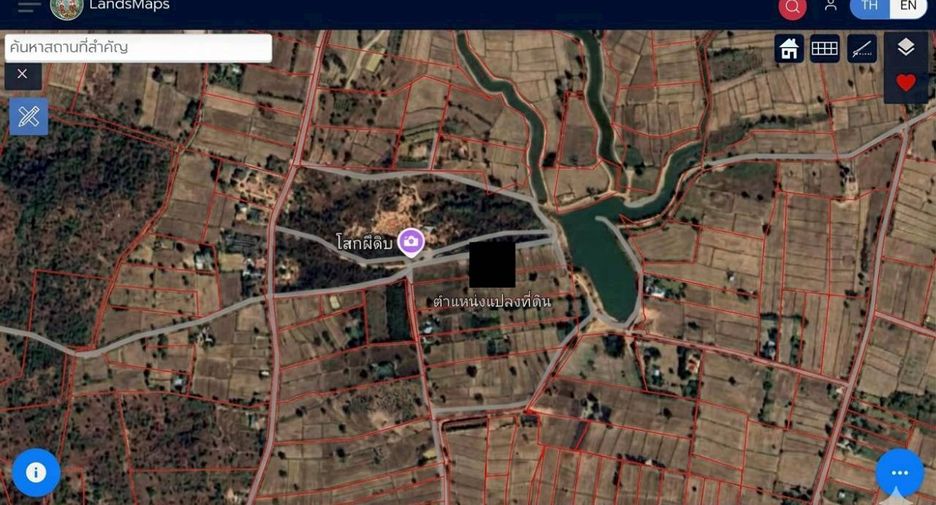This screenshot has width=936, height=505.
Task: Switch language to EN
Action: (x=908, y=6)
